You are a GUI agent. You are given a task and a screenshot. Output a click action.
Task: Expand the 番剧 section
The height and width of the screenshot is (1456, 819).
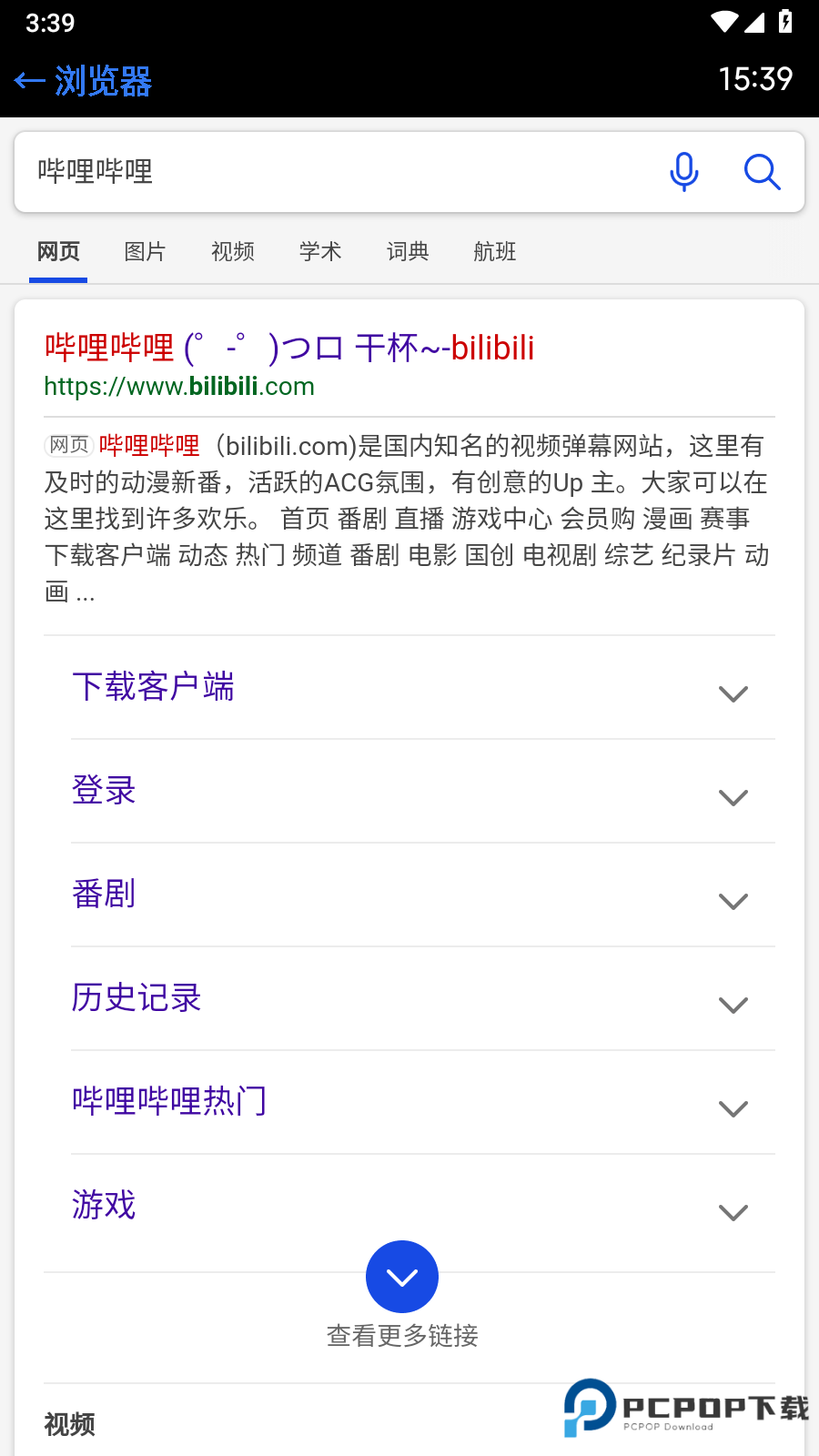pos(733,901)
